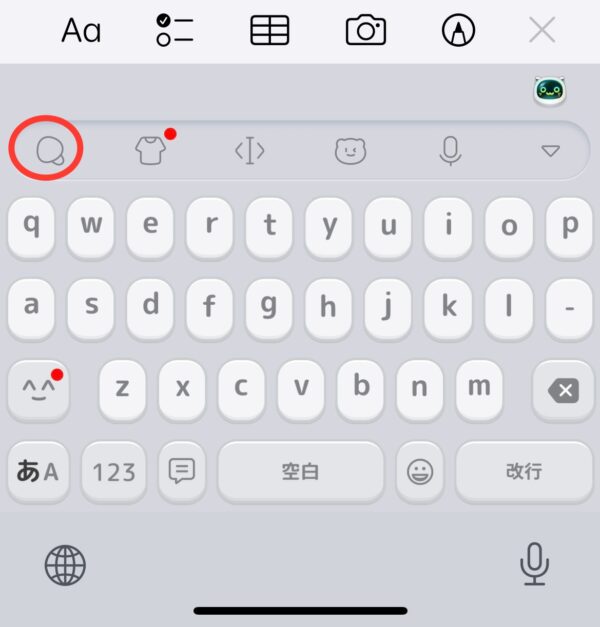Open the circled Simeji search icon

click(x=47, y=151)
